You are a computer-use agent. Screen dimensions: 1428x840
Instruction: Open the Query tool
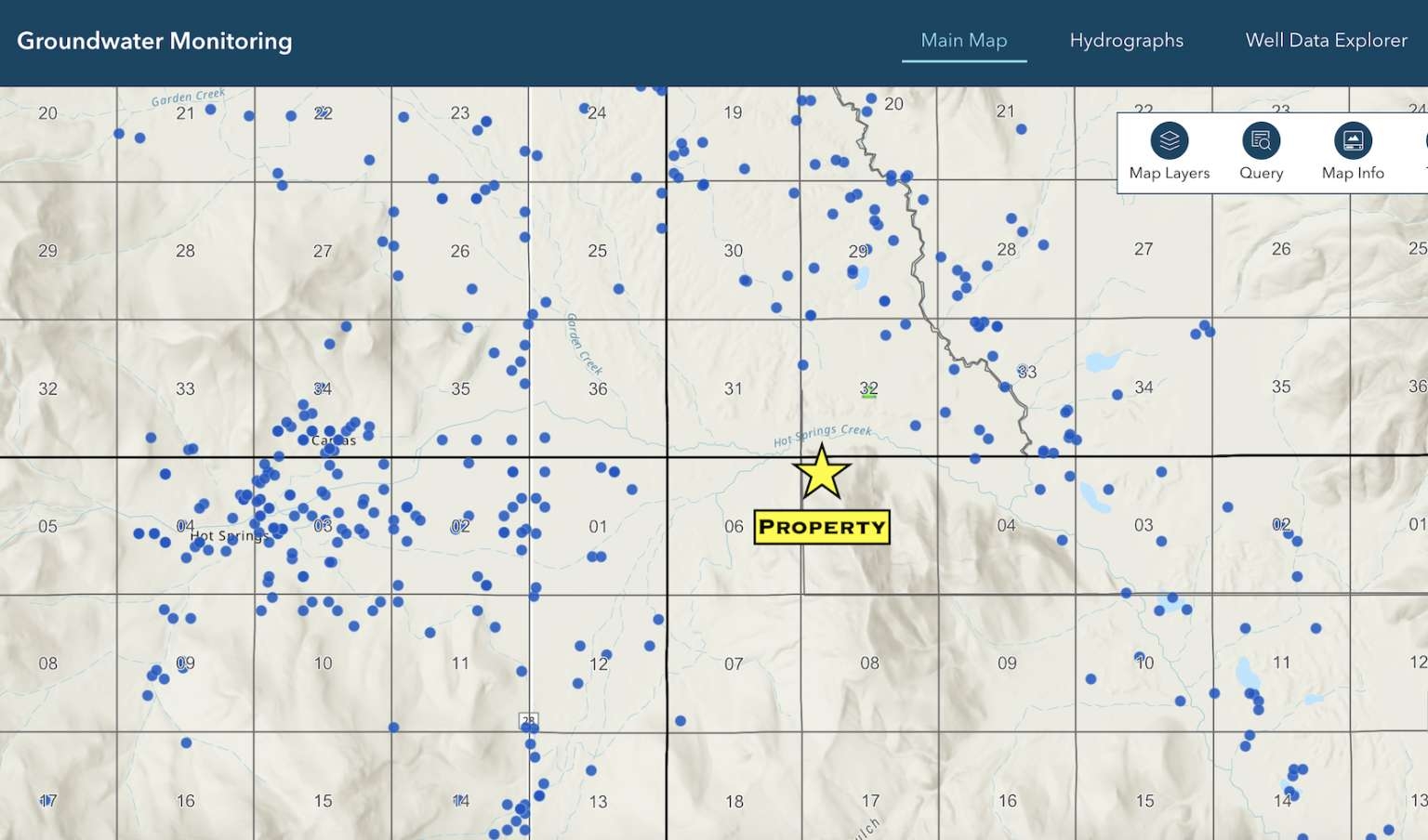click(1261, 151)
